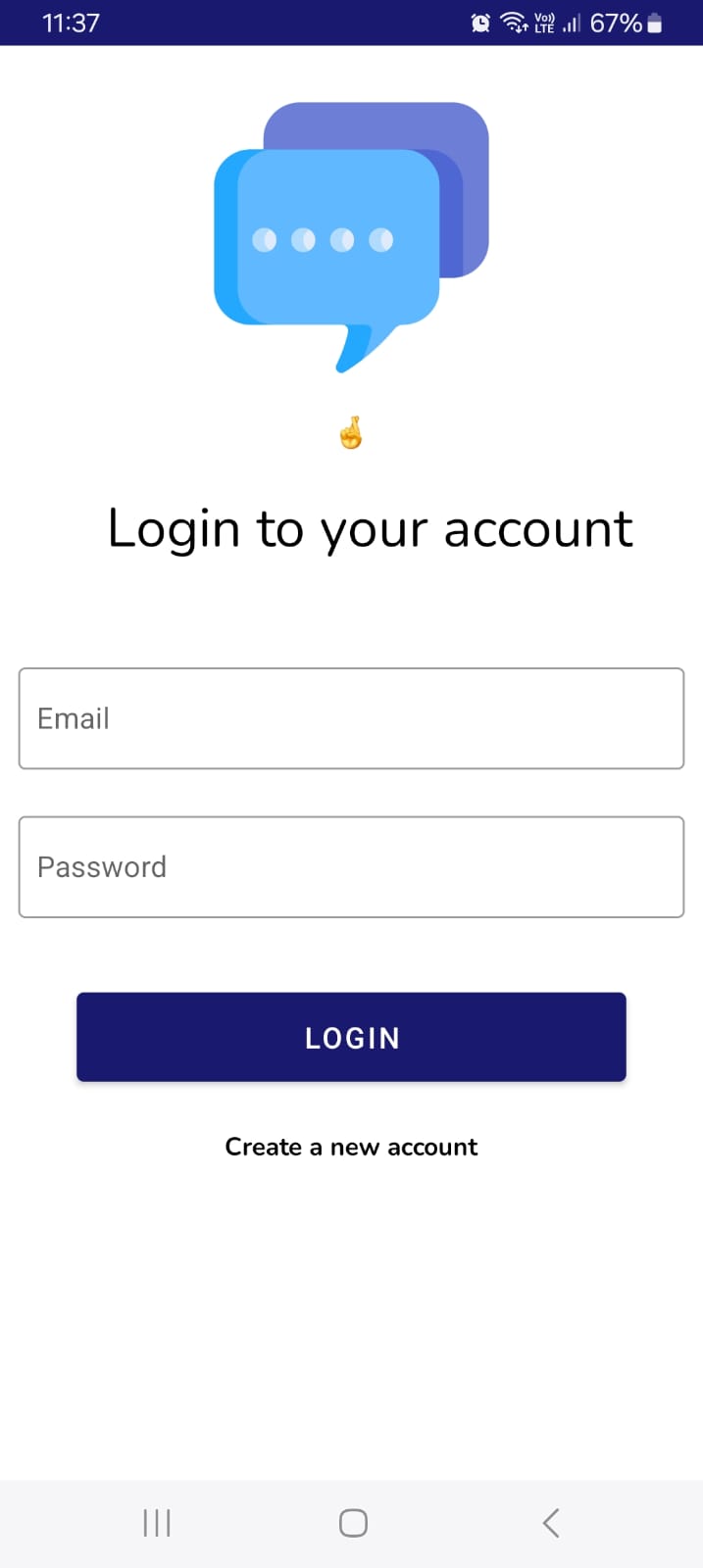The width and height of the screenshot is (703, 1568).
Task: Go back using the system back button
Action: click(551, 1523)
